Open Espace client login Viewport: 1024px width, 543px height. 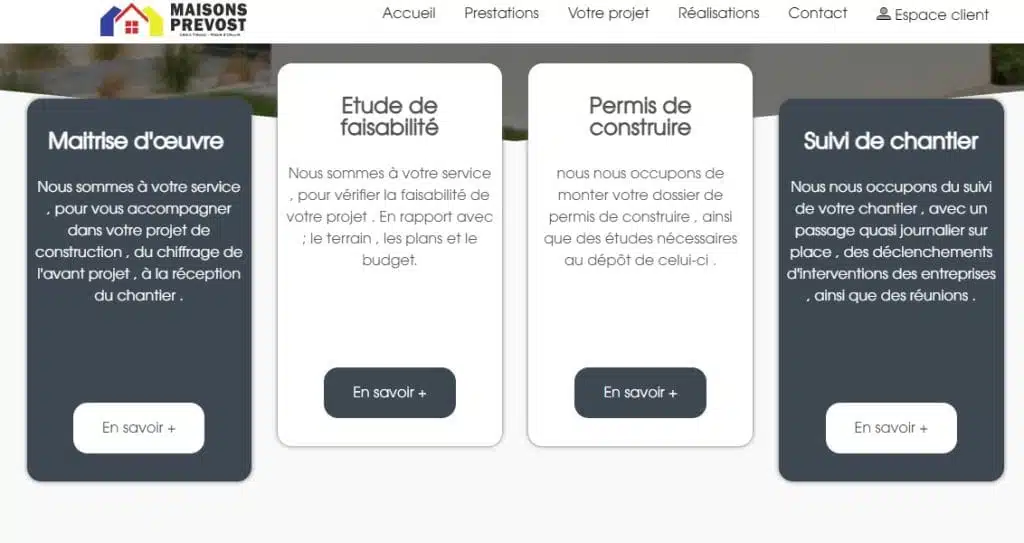(x=933, y=15)
